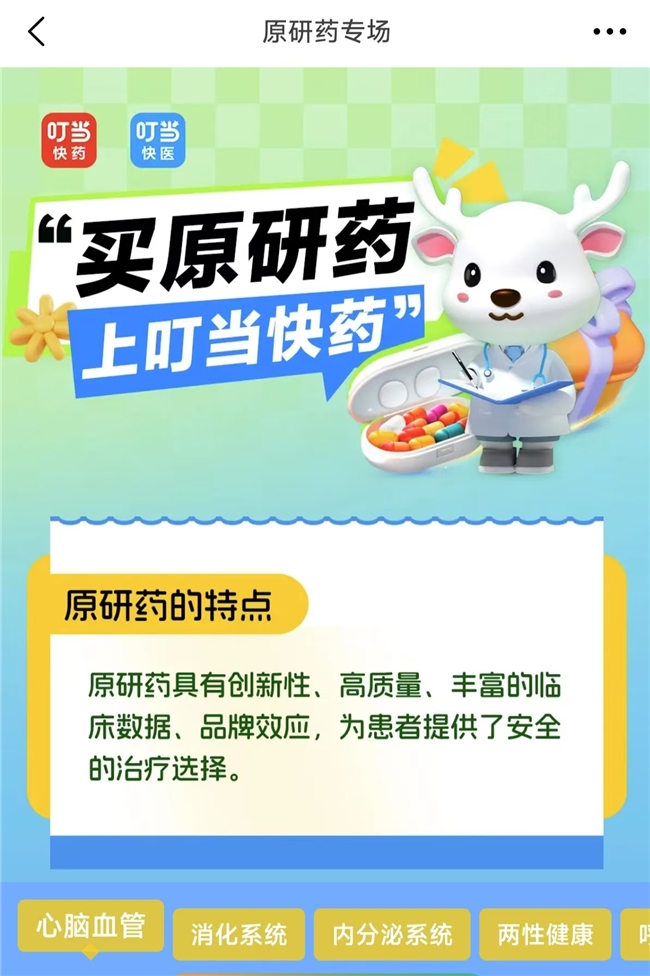Image resolution: width=650 pixels, height=976 pixels.
Task: Go back from 原研药专场 page
Action: click(37, 32)
